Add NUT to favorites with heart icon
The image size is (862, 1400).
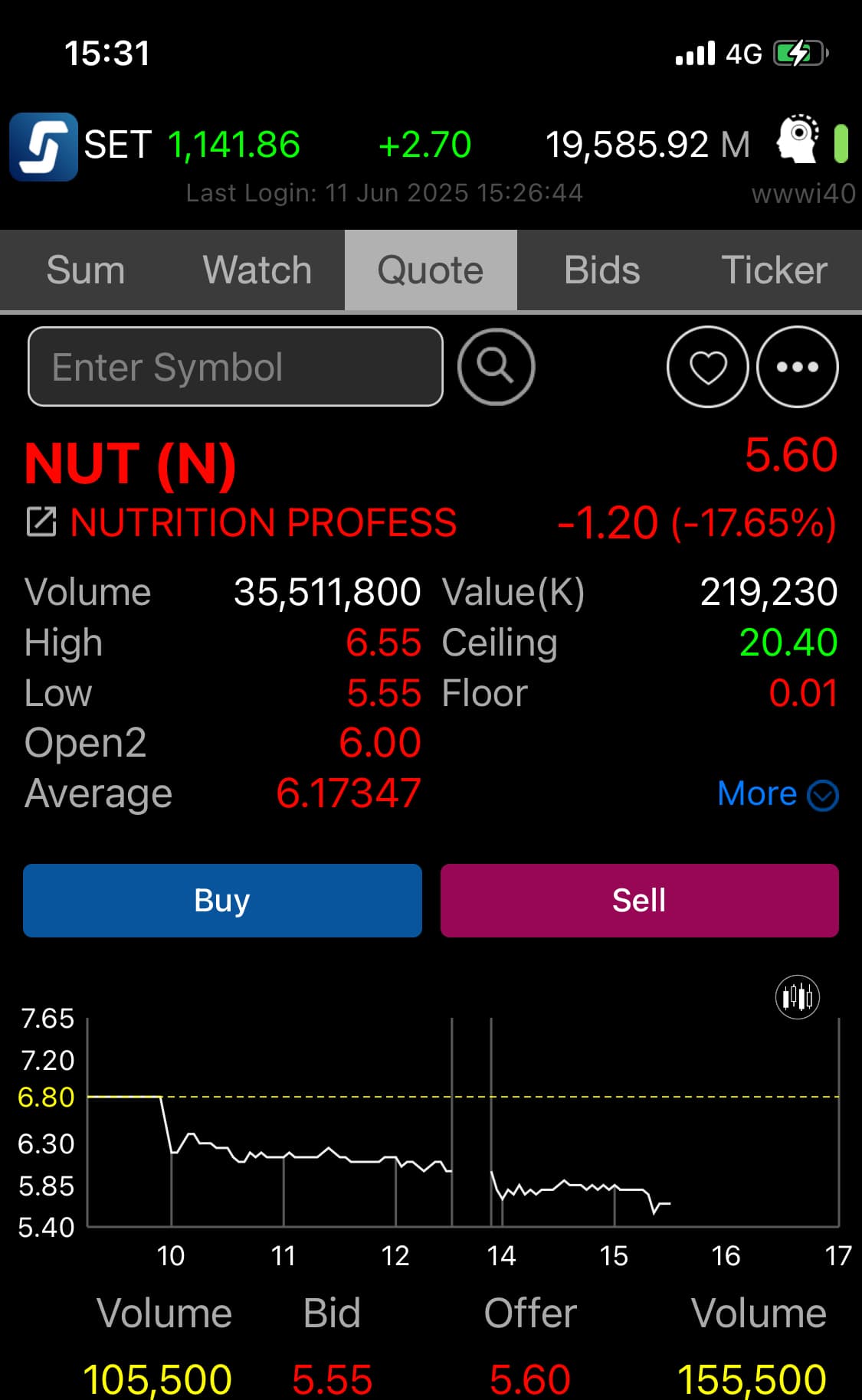[707, 367]
